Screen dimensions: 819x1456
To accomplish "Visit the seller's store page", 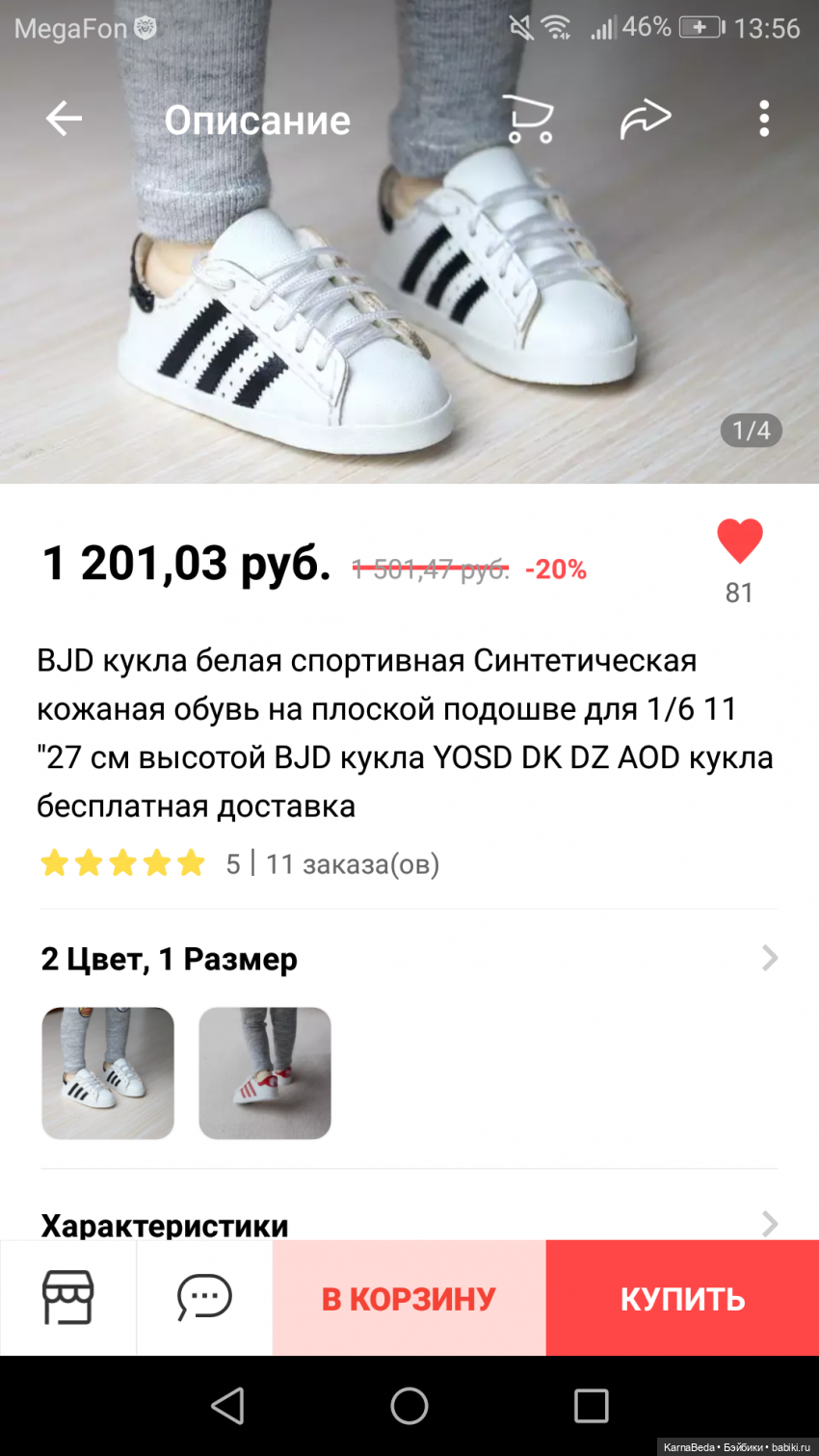I will point(68,1298).
